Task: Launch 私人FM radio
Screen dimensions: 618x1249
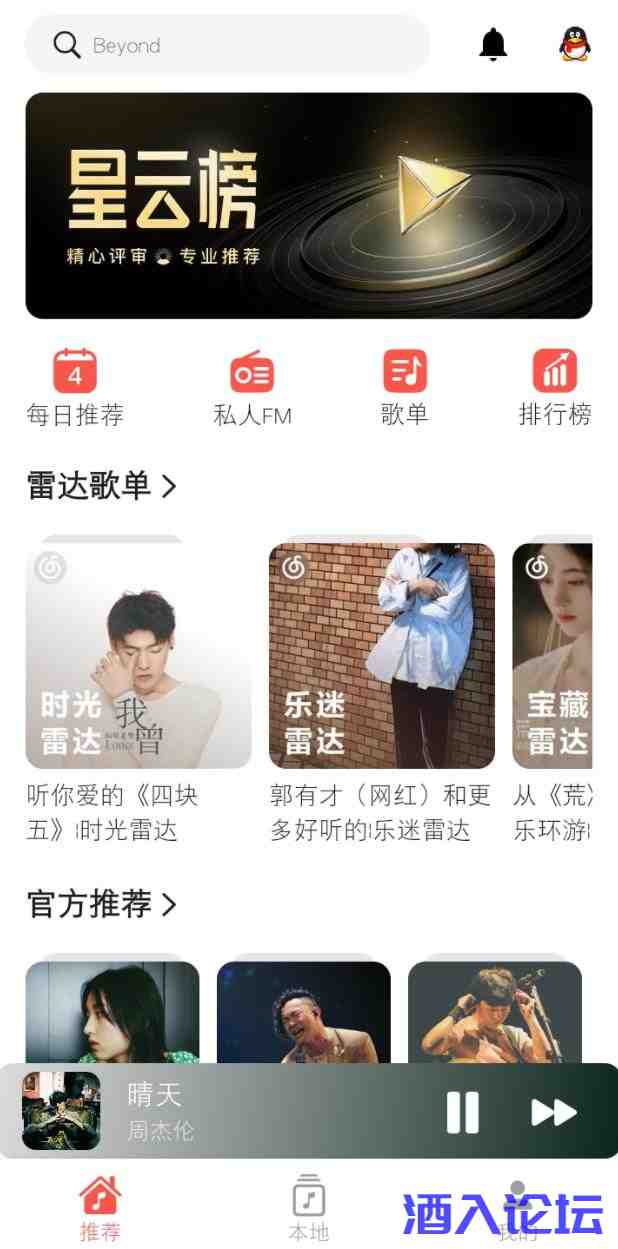Action: coord(252,387)
